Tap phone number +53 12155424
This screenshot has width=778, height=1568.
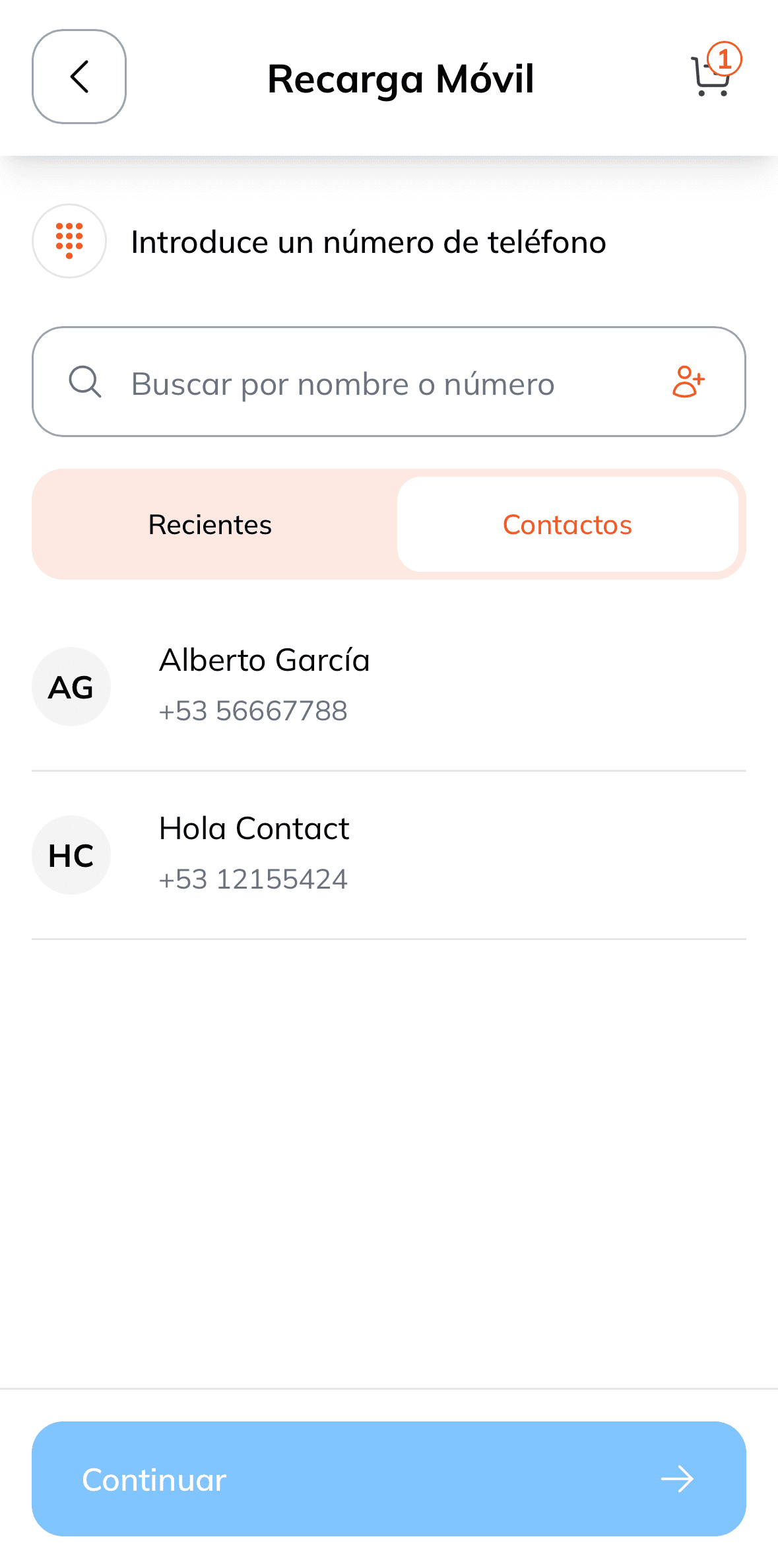pos(253,879)
